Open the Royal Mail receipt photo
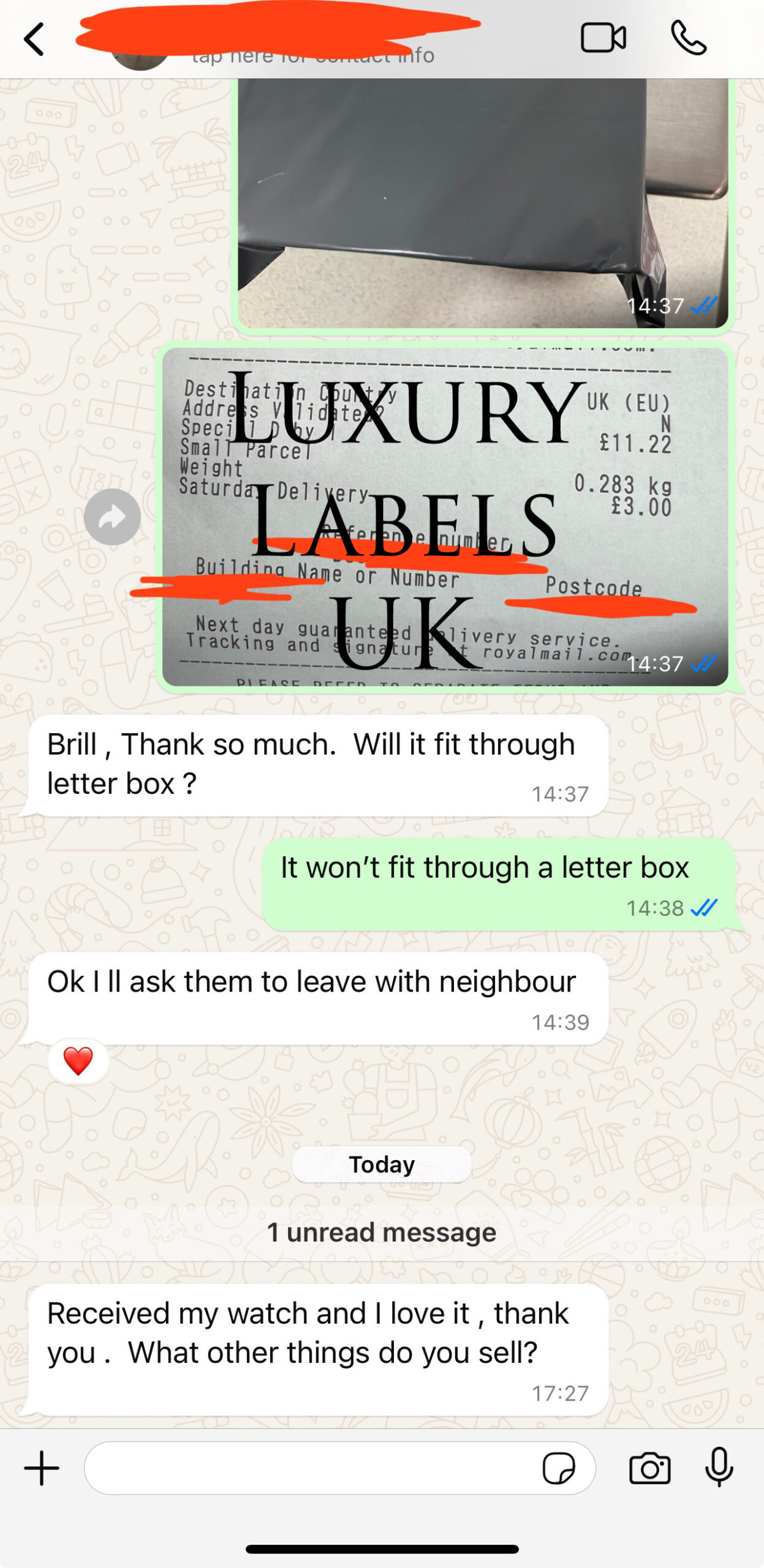The height and width of the screenshot is (1568, 764). [x=445, y=517]
